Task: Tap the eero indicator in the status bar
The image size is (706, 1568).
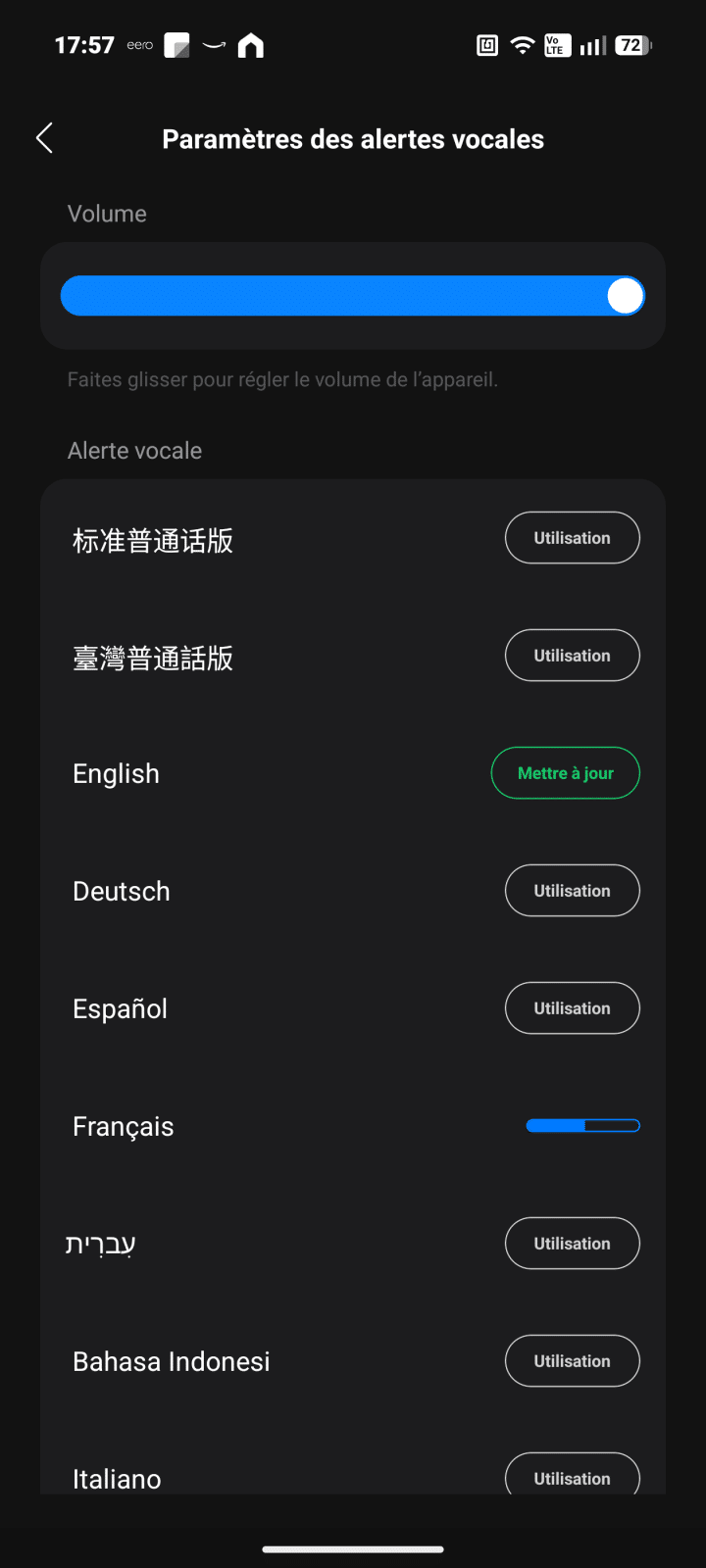Action: 140,44
